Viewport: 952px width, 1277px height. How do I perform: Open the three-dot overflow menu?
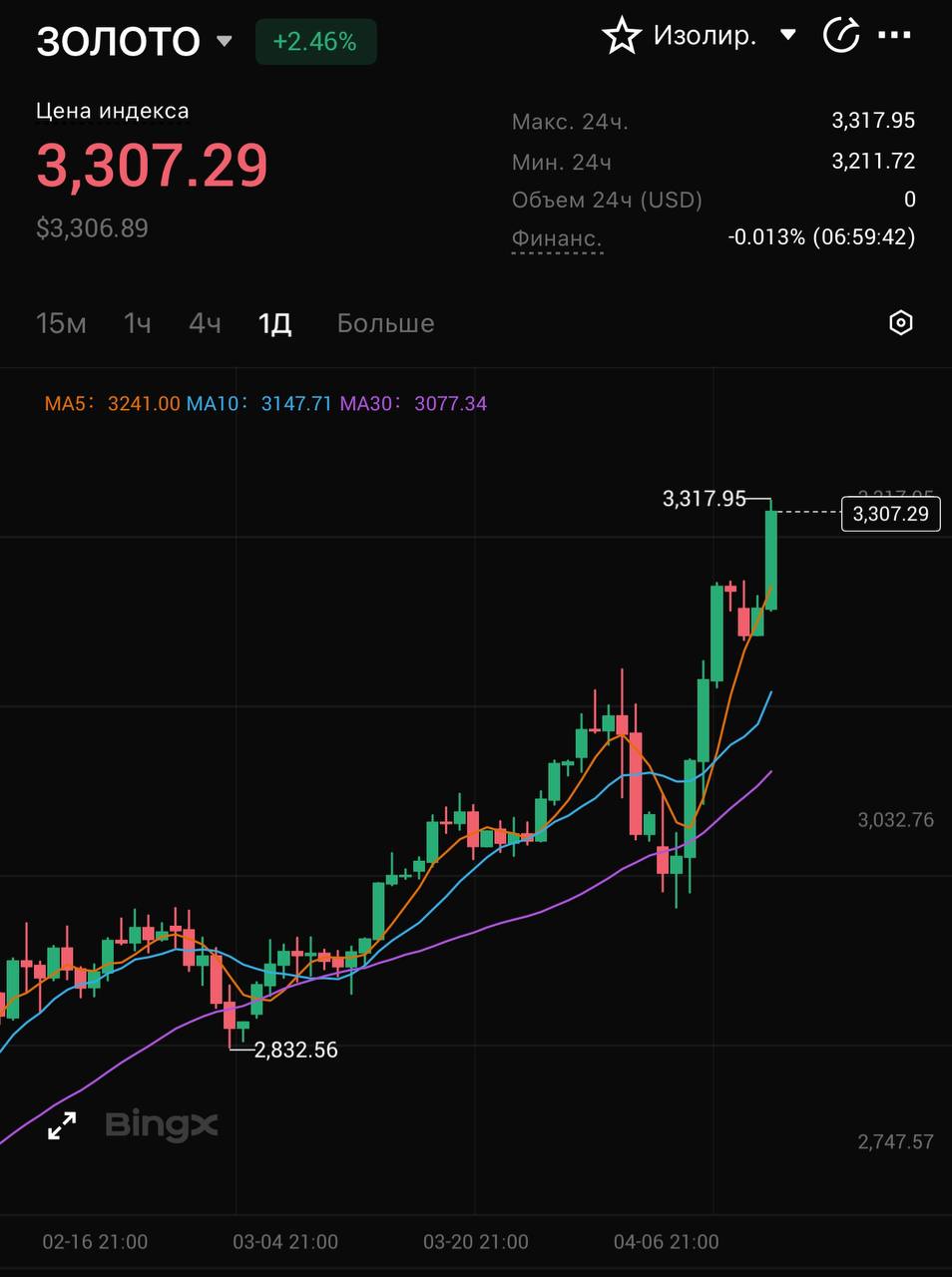894,36
